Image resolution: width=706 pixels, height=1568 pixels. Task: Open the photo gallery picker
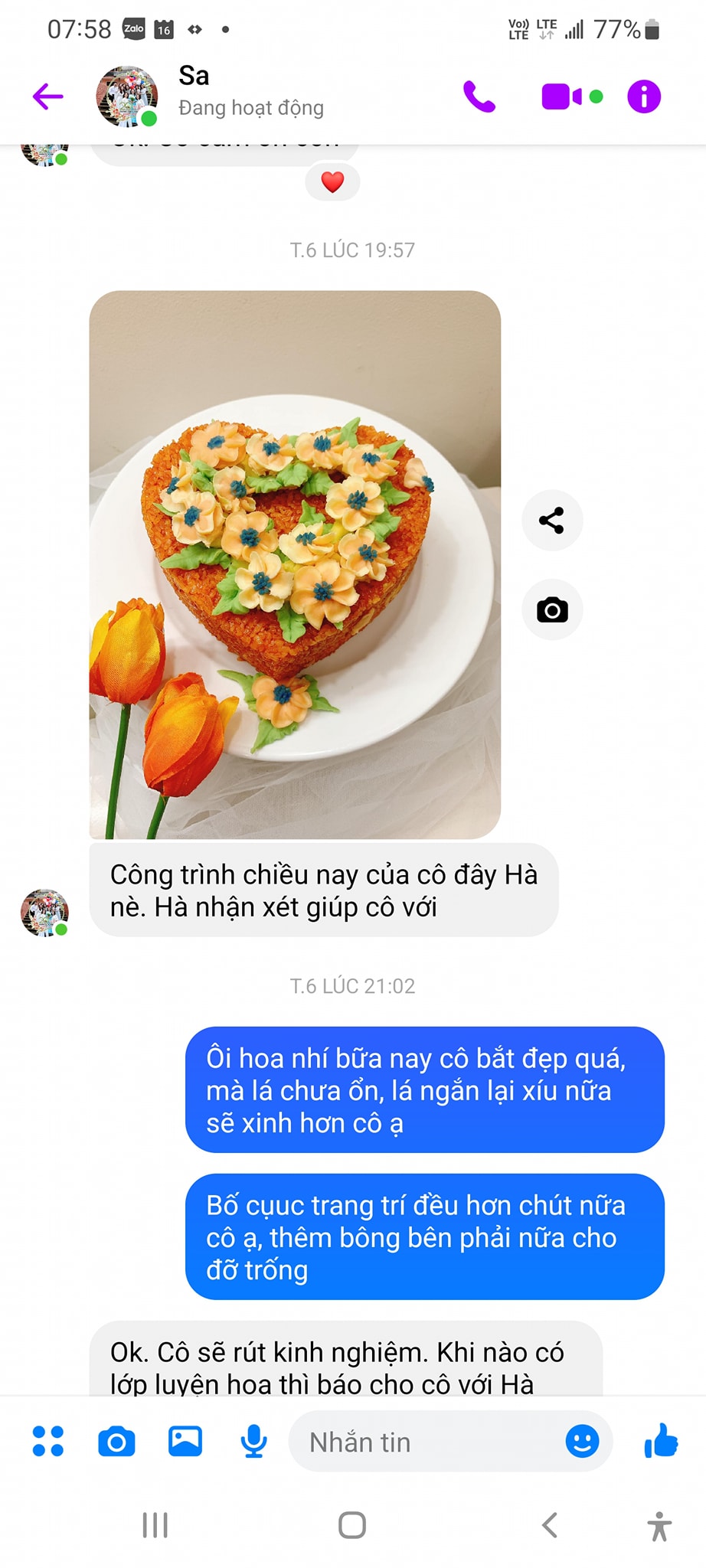pos(185,1442)
